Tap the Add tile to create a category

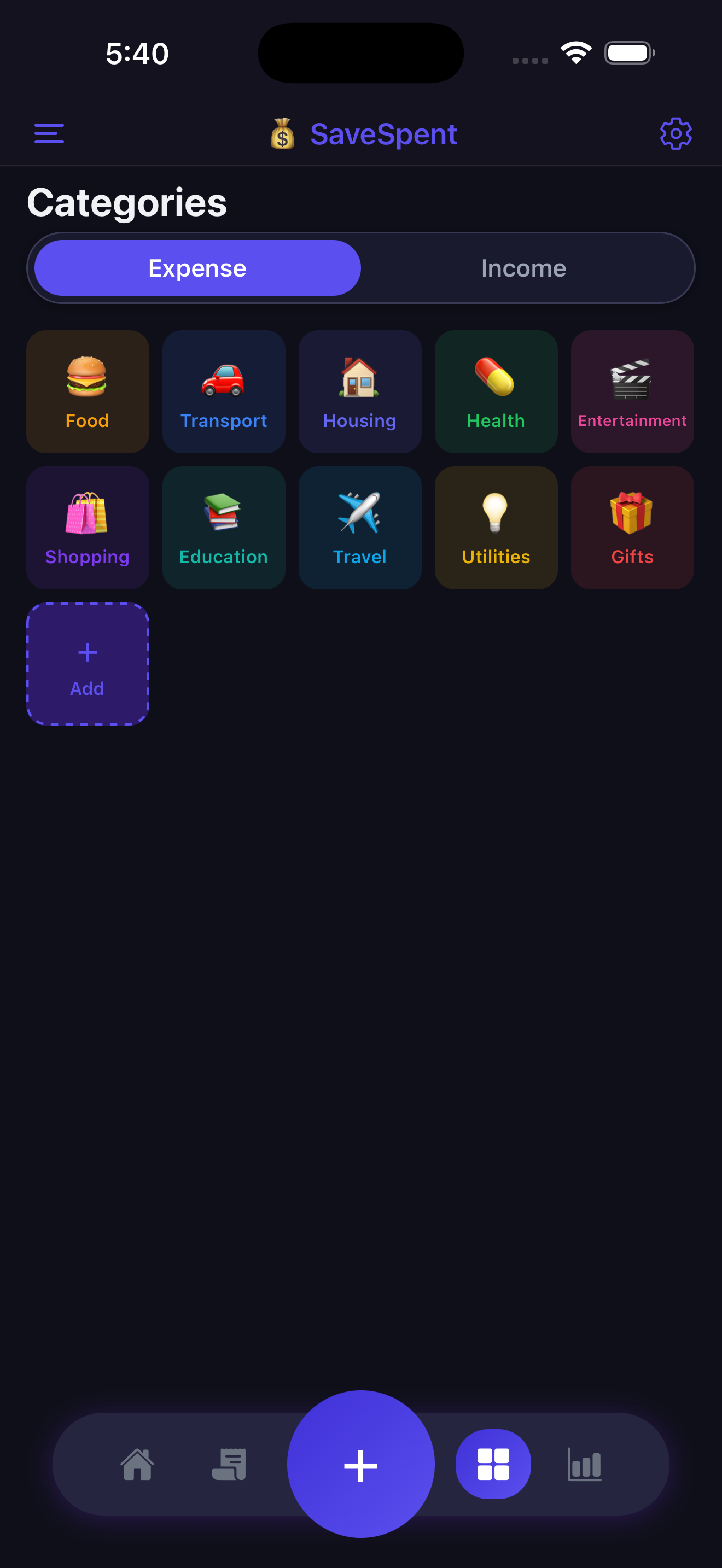tap(87, 663)
